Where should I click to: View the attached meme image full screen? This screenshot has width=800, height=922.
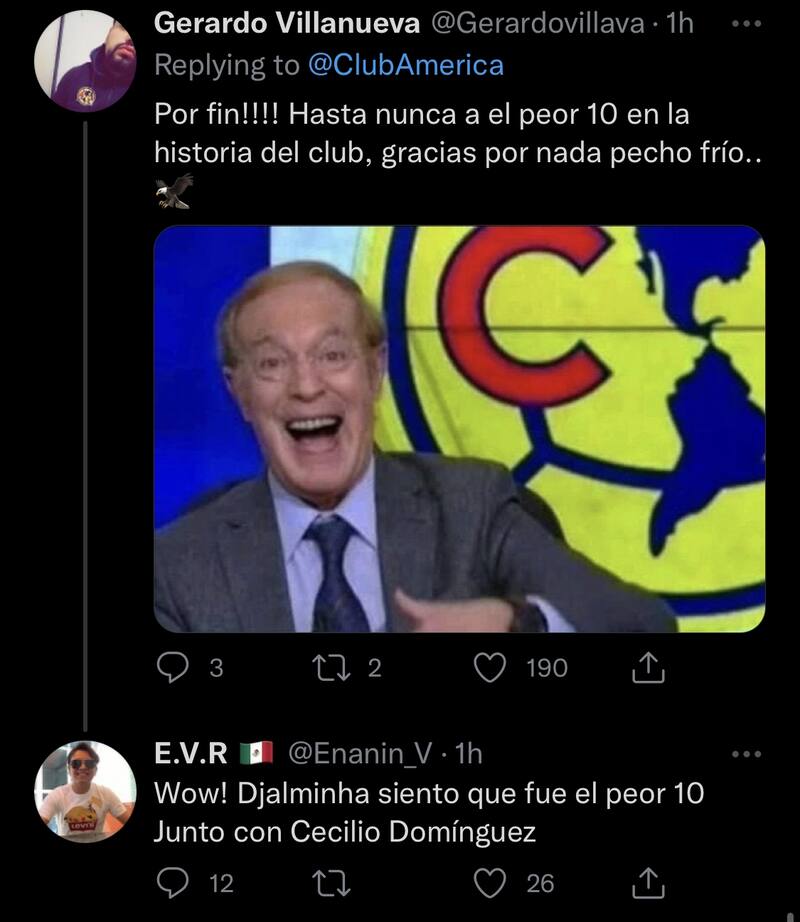459,428
